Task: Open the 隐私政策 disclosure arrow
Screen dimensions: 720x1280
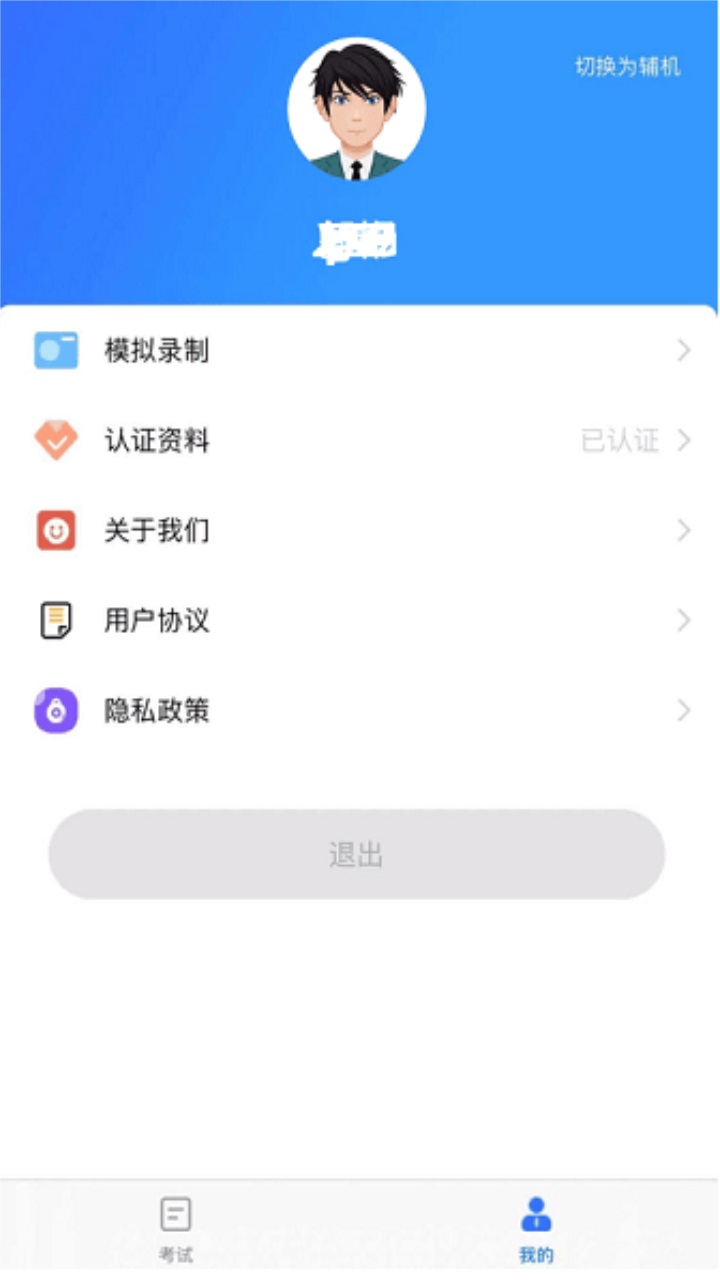Action: pos(683,710)
